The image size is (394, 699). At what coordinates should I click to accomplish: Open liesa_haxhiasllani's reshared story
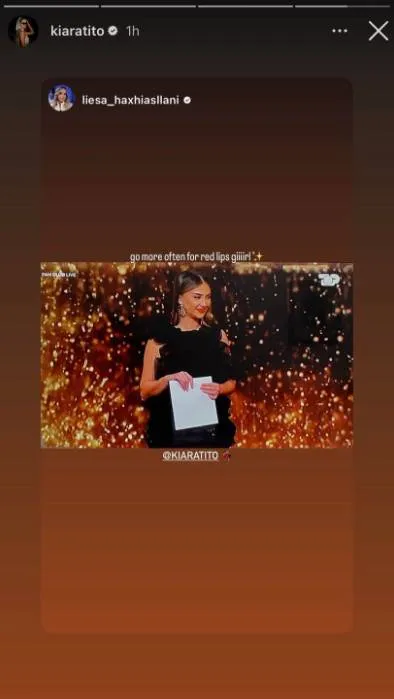[x=197, y=355]
